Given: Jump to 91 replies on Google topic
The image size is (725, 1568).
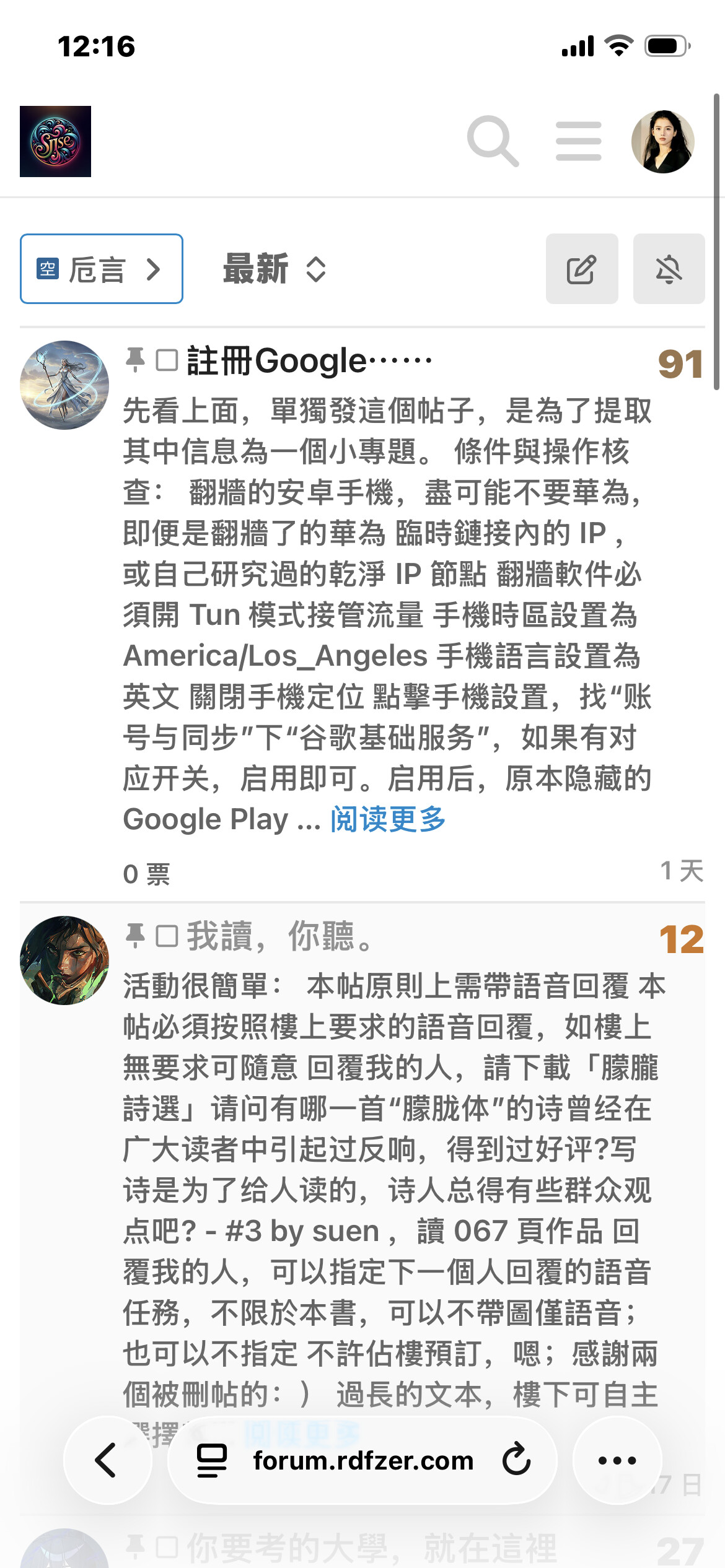Looking at the screenshot, I should coord(680,364).
